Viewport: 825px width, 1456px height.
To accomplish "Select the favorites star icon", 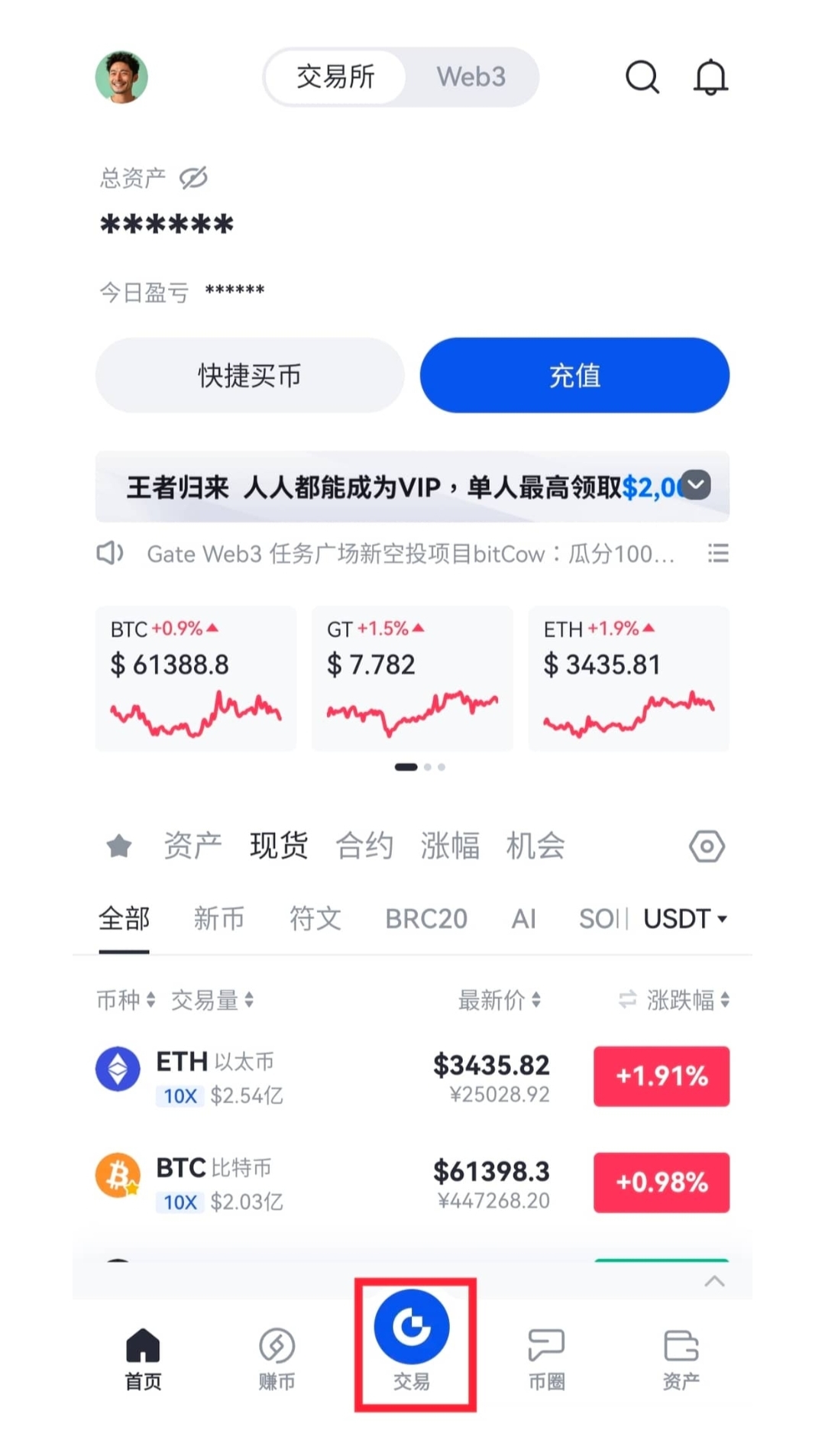I will pyautogui.click(x=119, y=846).
